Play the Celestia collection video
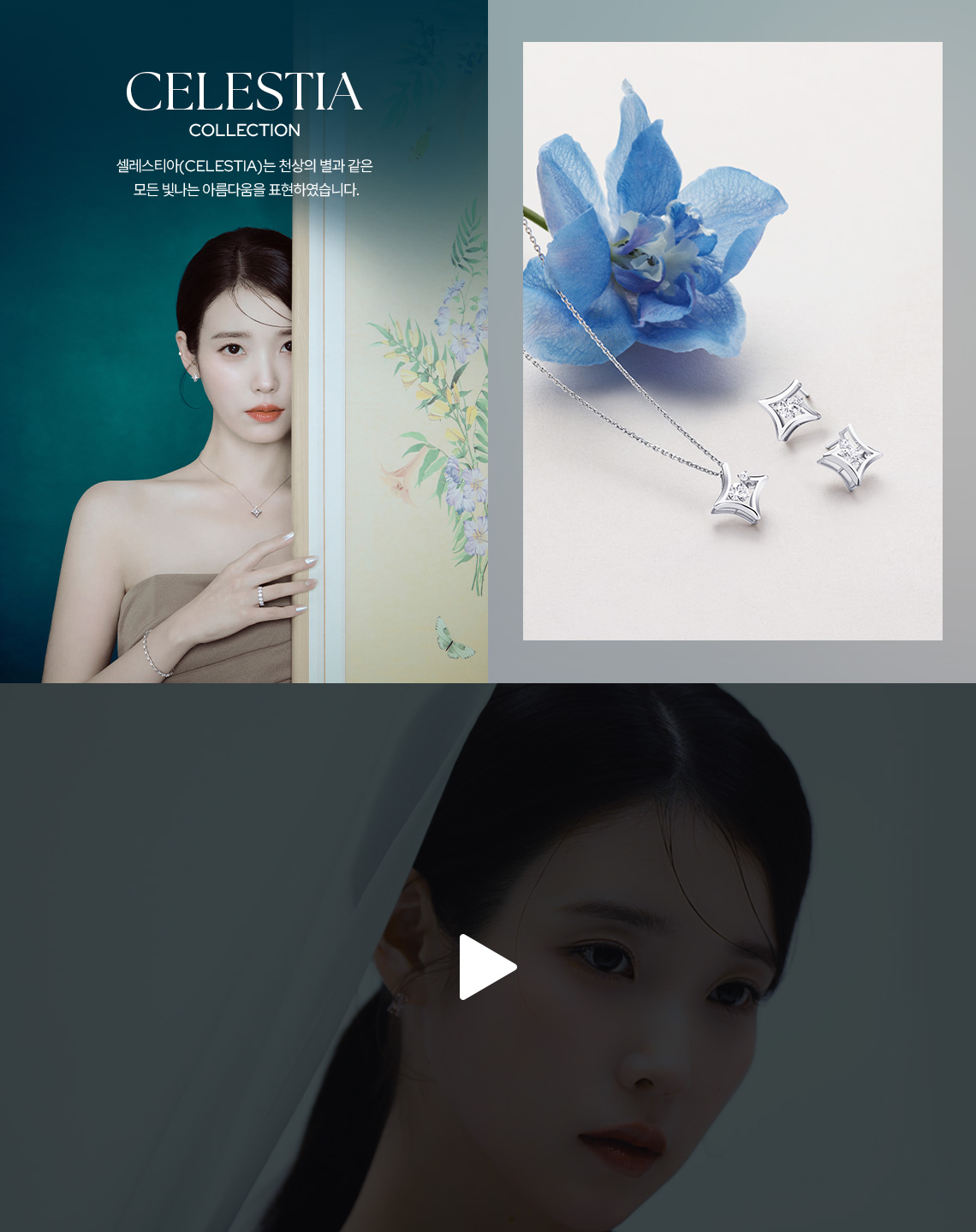The height and width of the screenshot is (1232, 976). pos(486,967)
